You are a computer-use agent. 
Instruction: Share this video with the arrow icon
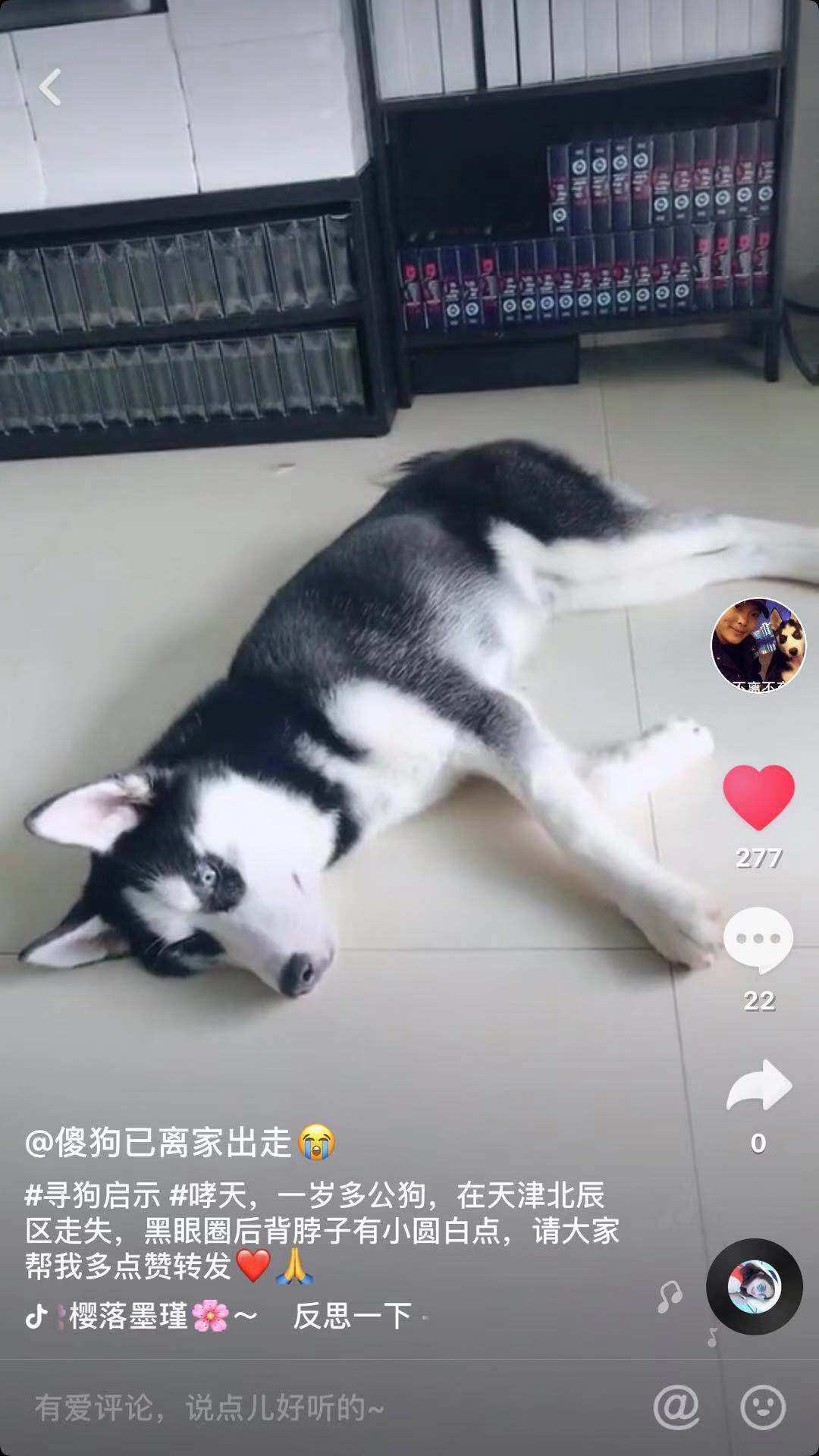[759, 1085]
